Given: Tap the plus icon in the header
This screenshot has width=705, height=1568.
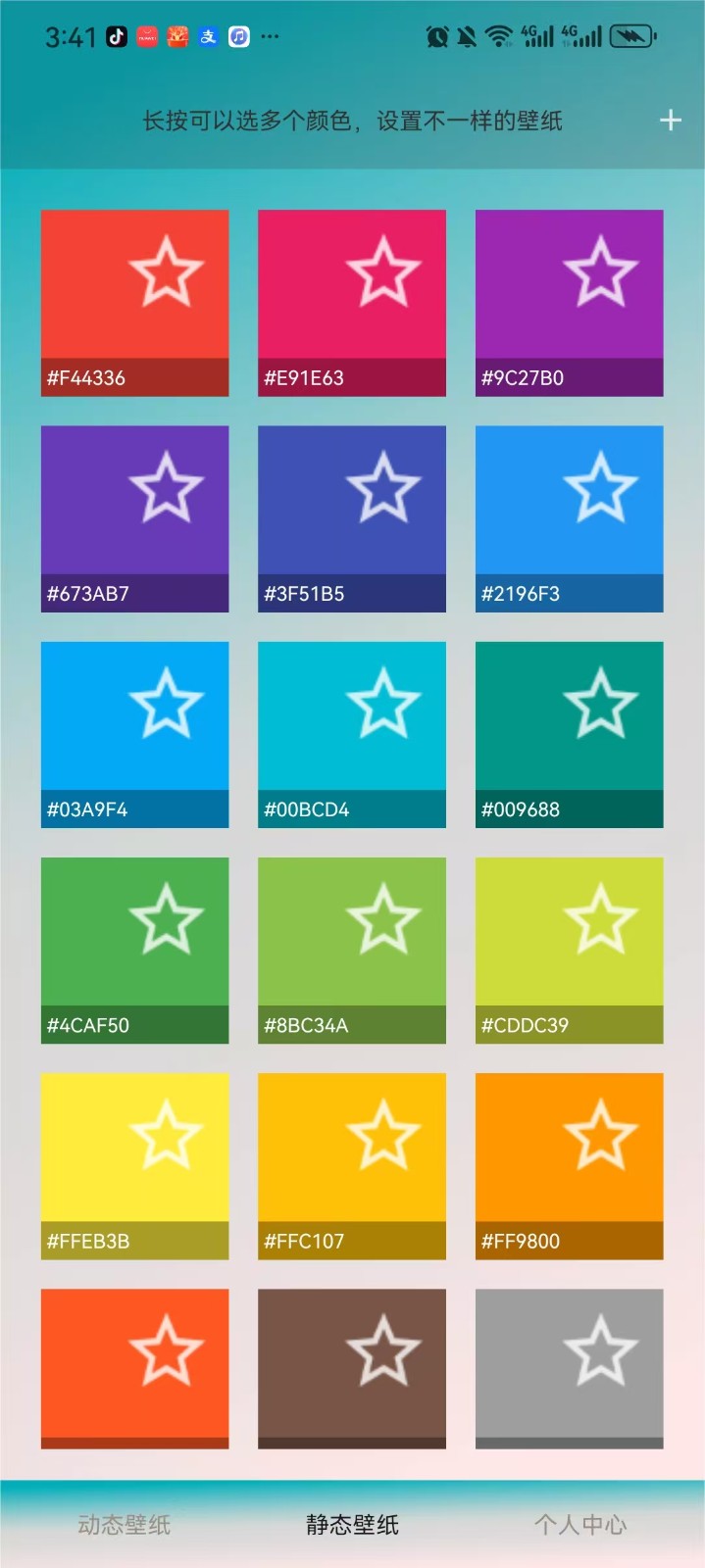Looking at the screenshot, I should [671, 121].
